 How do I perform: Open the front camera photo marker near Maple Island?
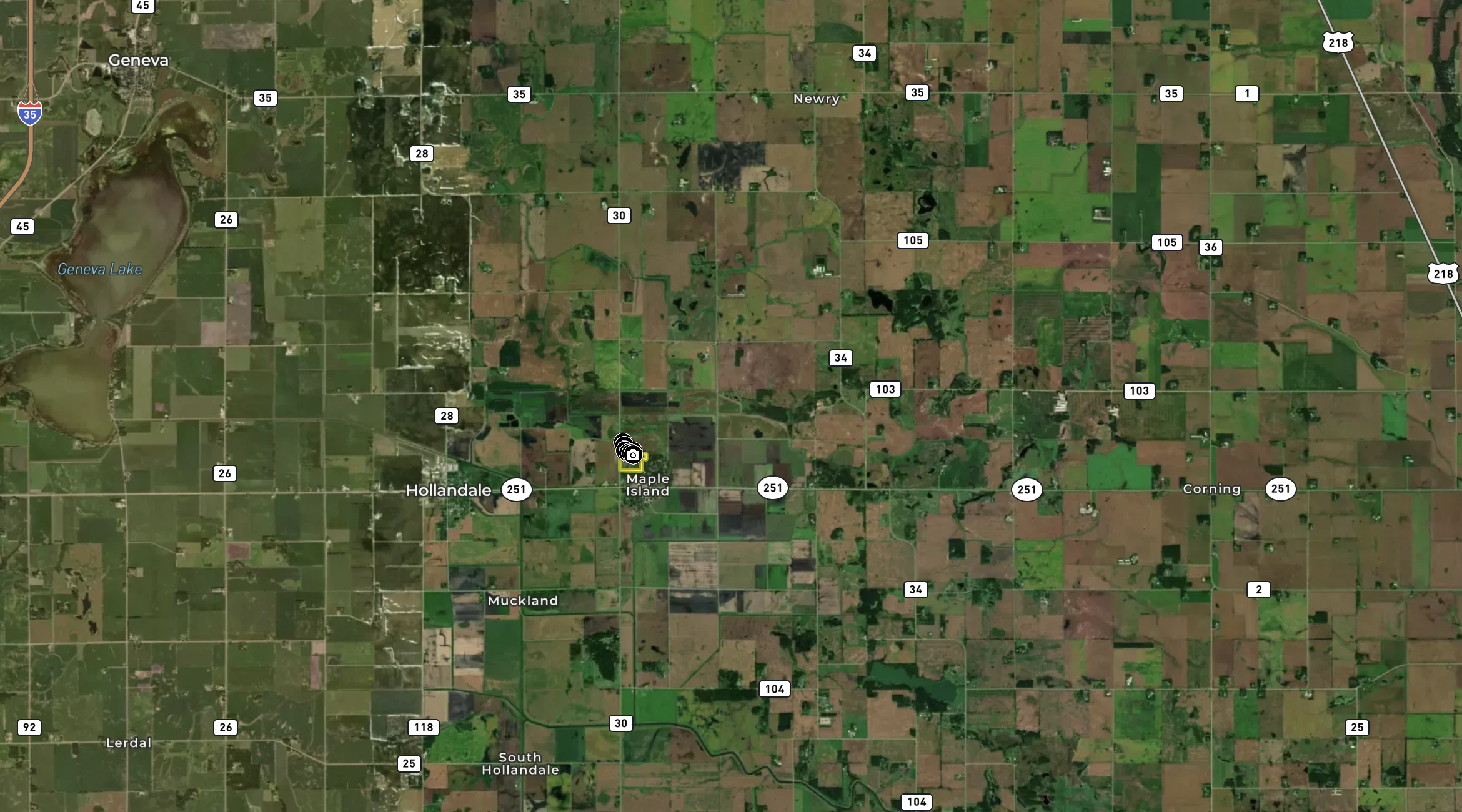(x=633, y=455)
